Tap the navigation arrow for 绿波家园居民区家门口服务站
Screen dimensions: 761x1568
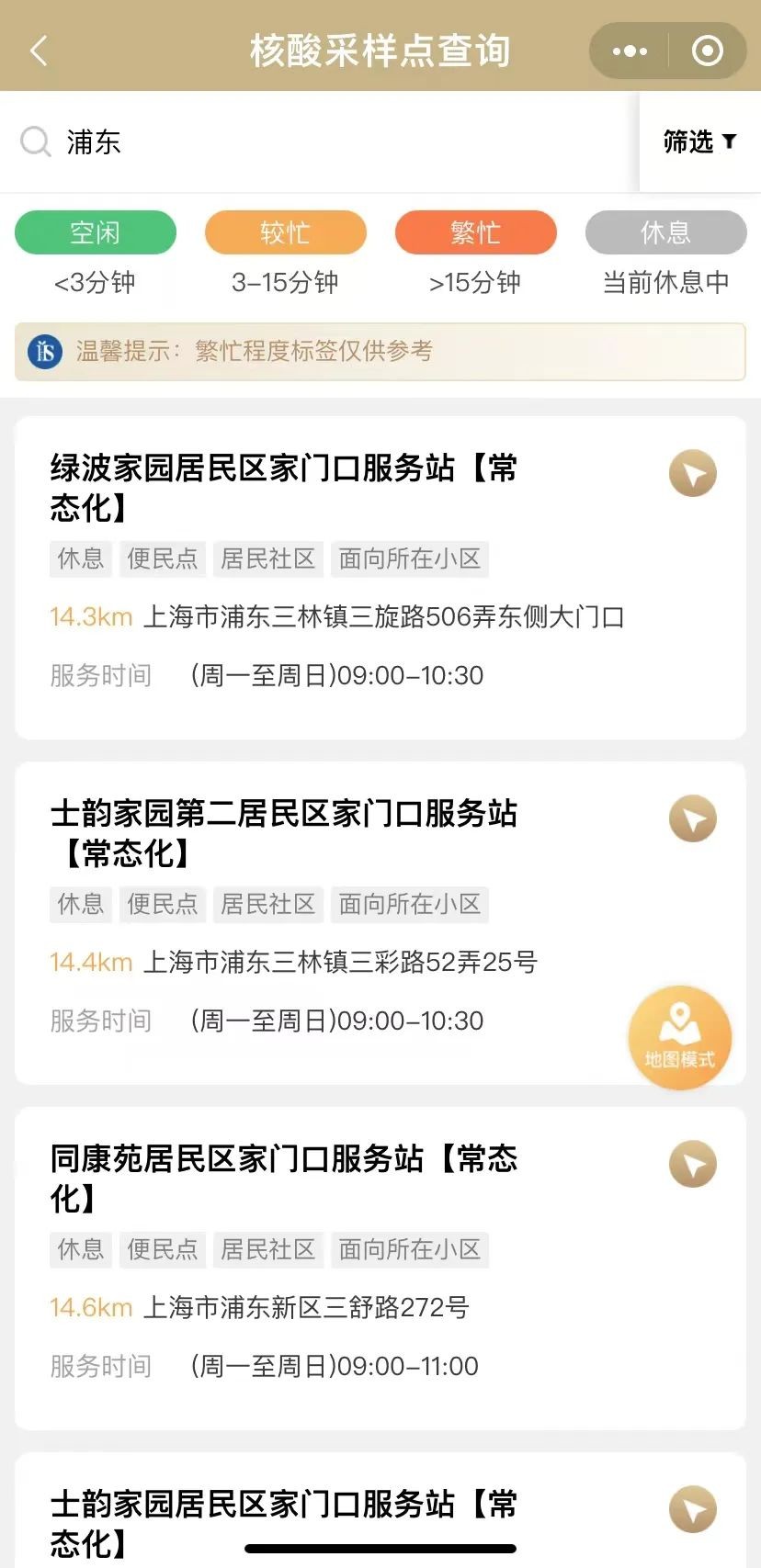tap(692, 472)
